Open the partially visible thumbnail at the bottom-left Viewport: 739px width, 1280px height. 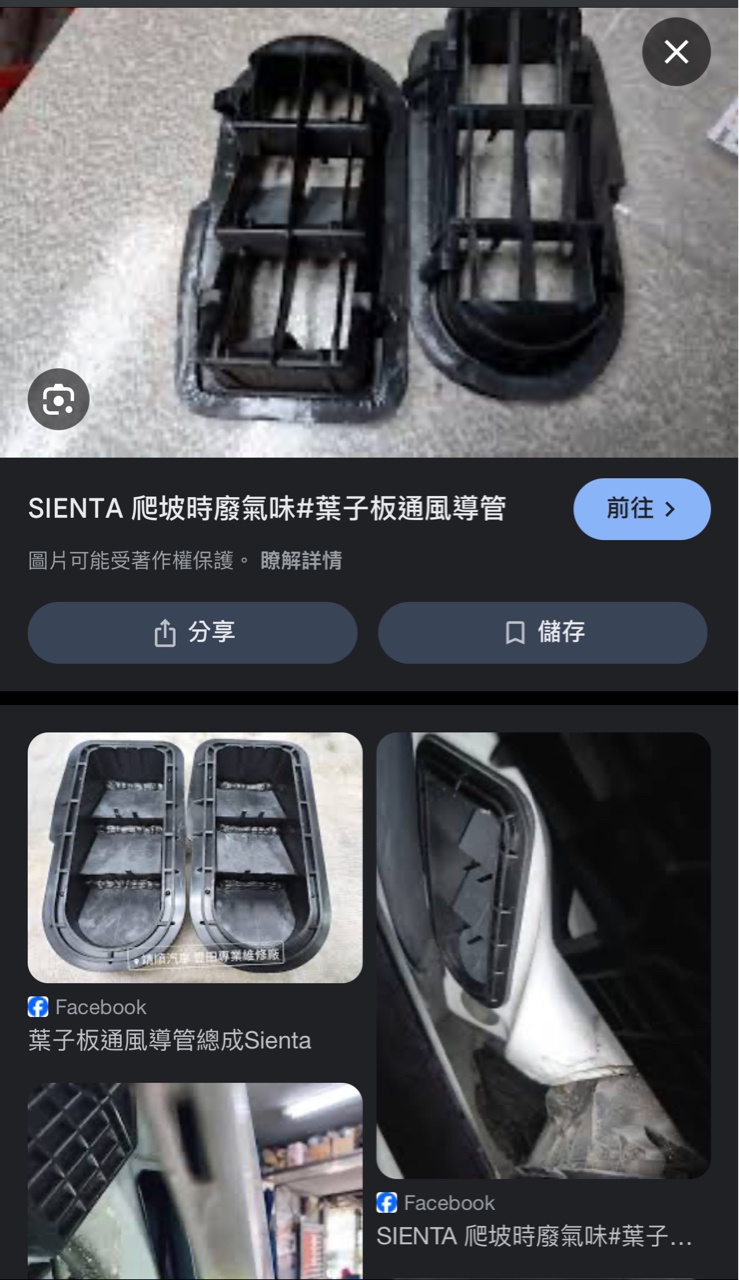pos(195,1180)
